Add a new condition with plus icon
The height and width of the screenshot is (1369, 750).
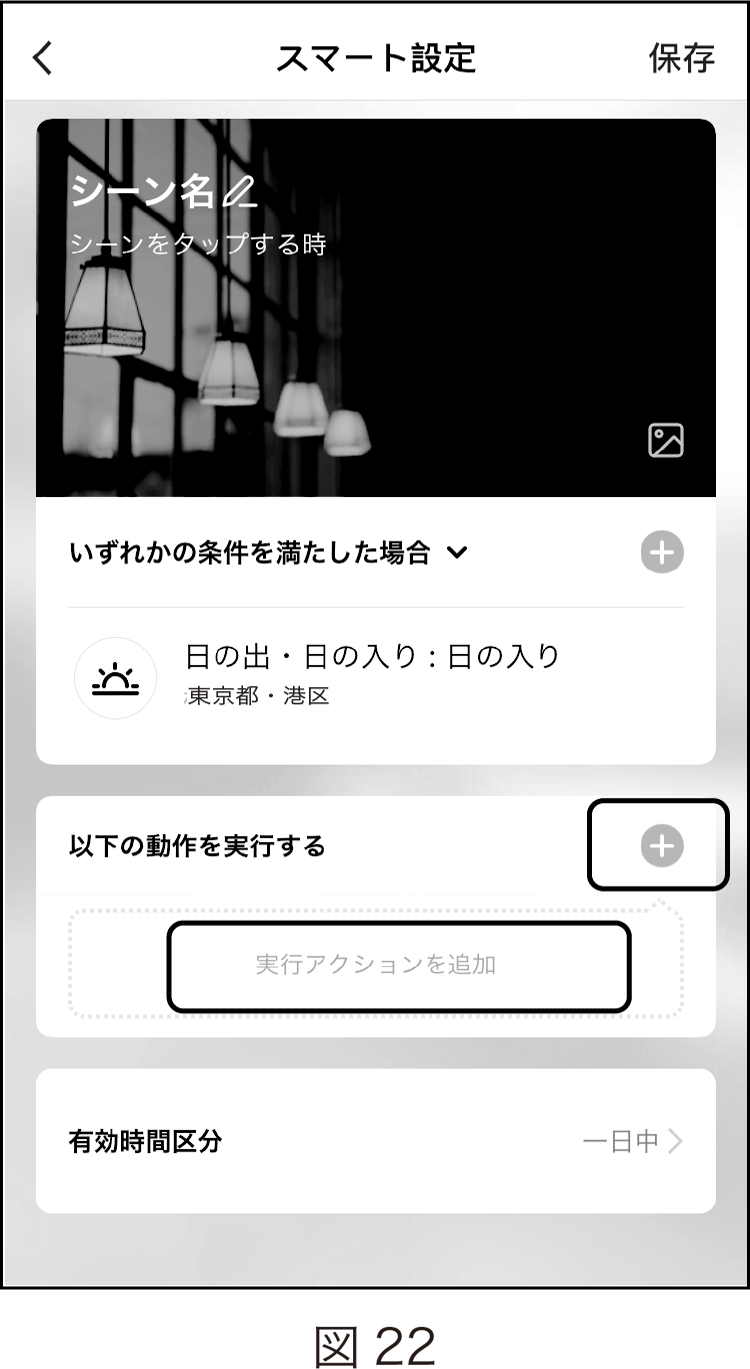click(662, 552)
